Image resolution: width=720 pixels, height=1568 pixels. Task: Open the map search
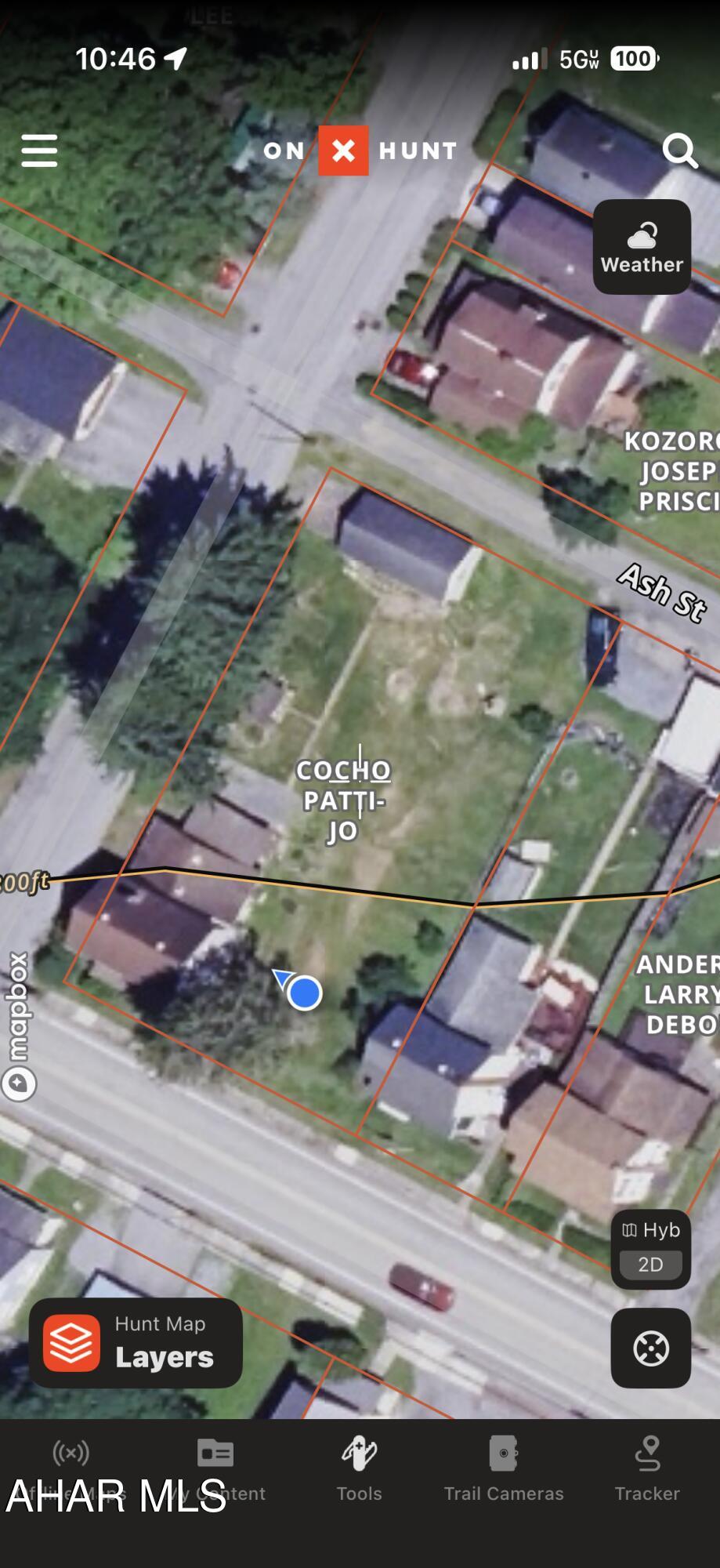pos(679,151)
